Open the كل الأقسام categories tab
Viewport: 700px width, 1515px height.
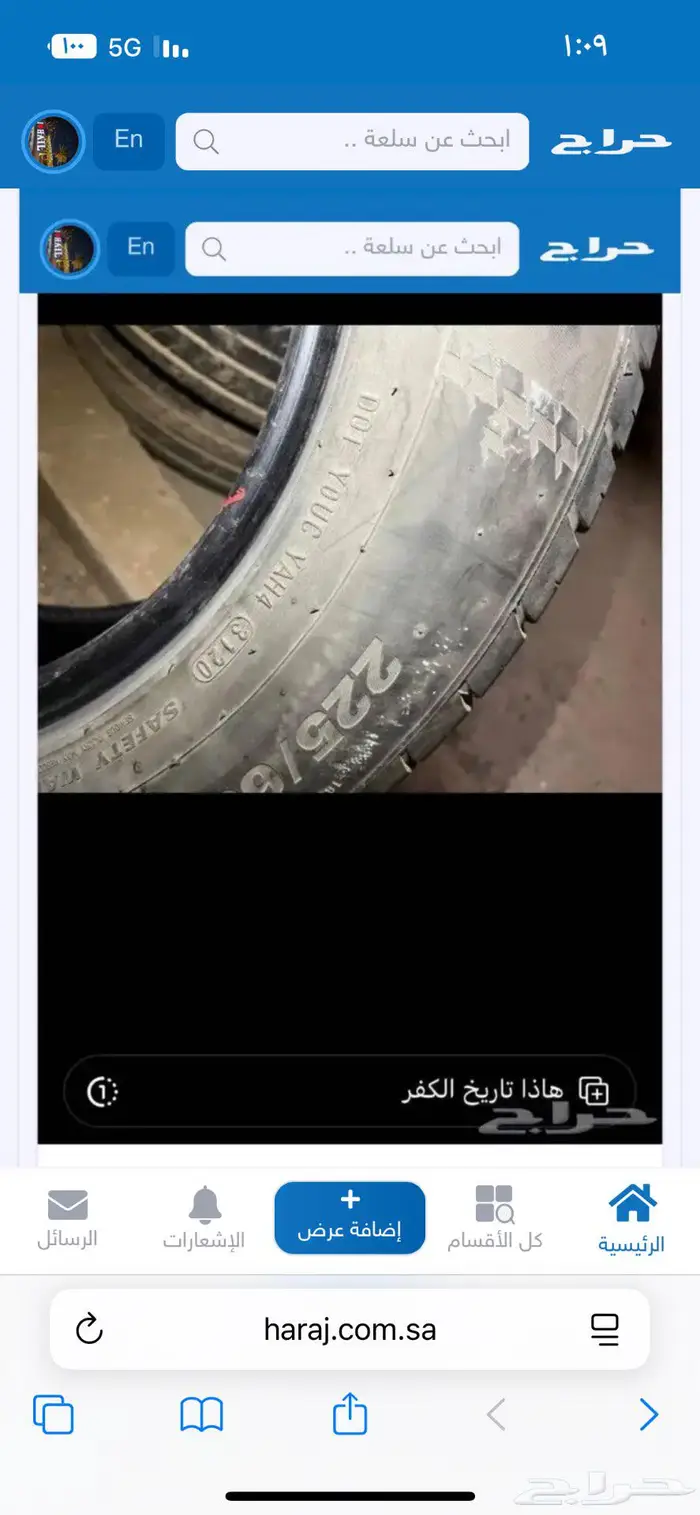tap(495, 1218)
